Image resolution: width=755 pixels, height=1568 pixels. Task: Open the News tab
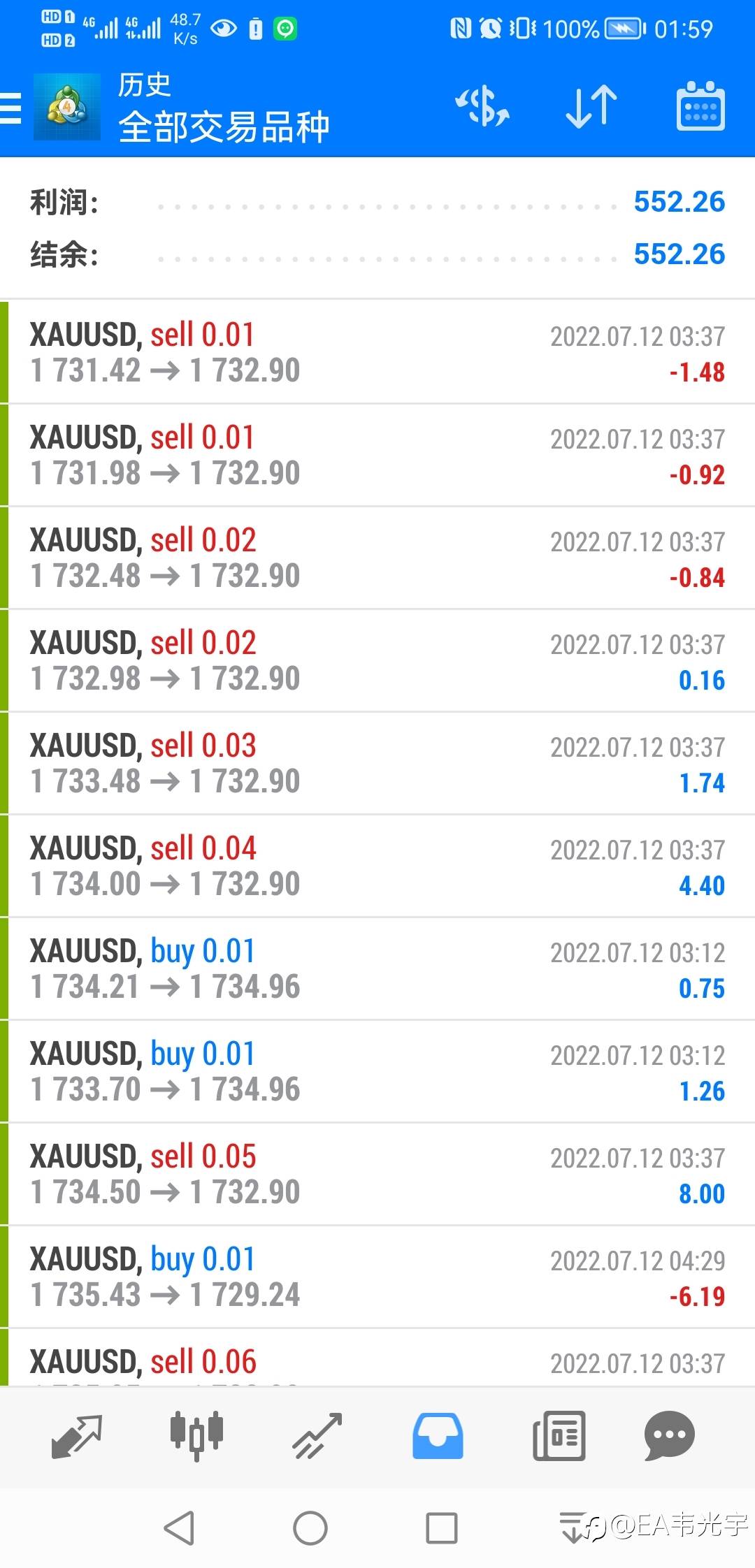(558, 1437)
